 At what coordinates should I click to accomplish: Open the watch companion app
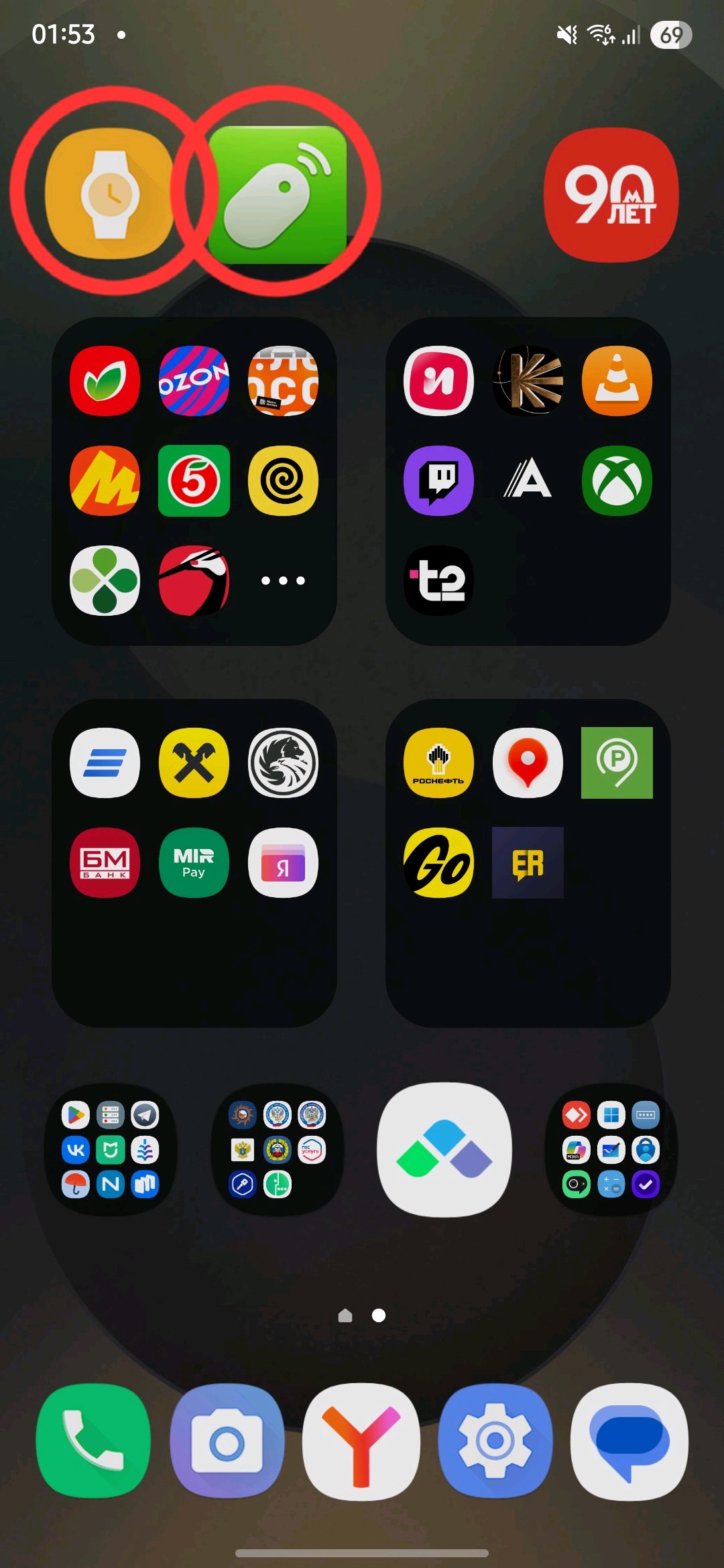[109, 195]
